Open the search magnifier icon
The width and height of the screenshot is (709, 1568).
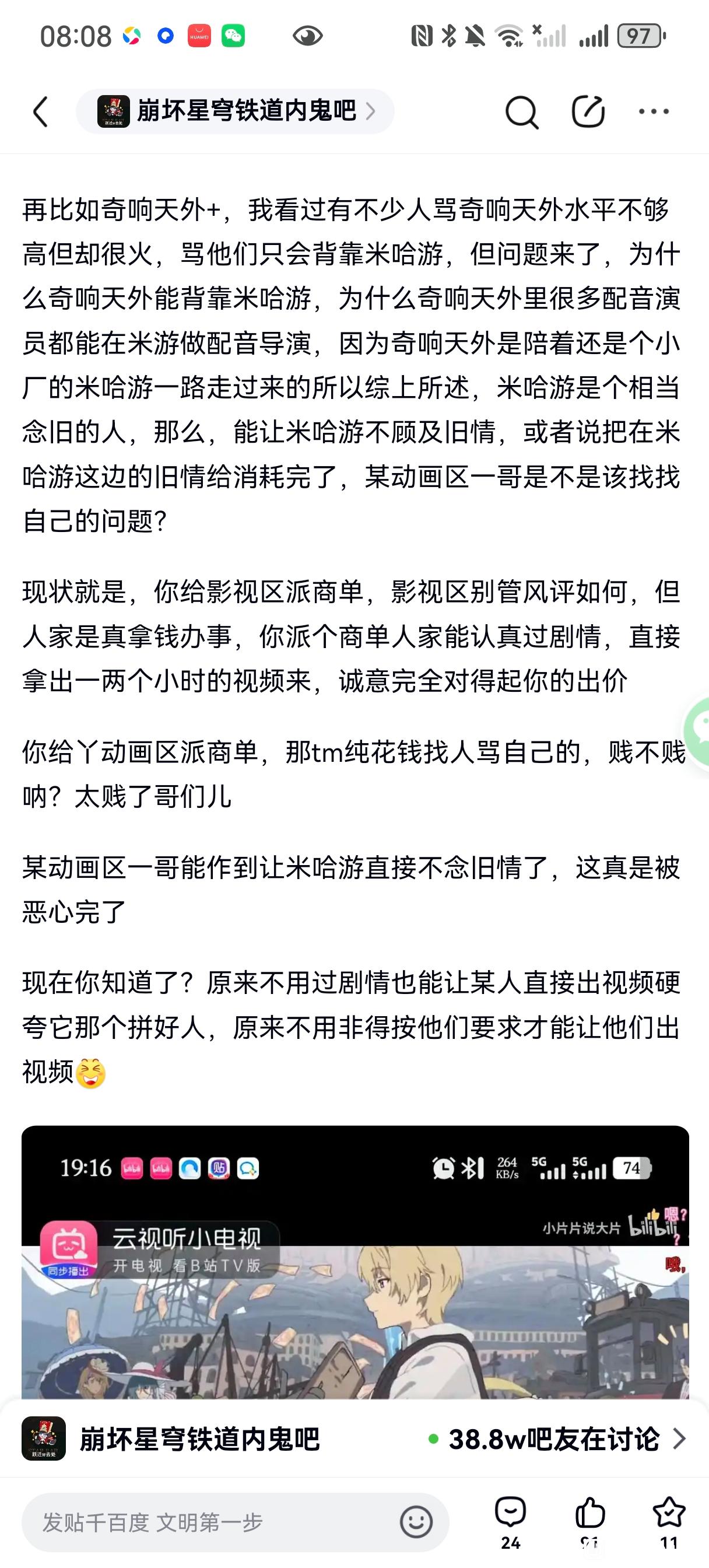[x=522, y=112]
